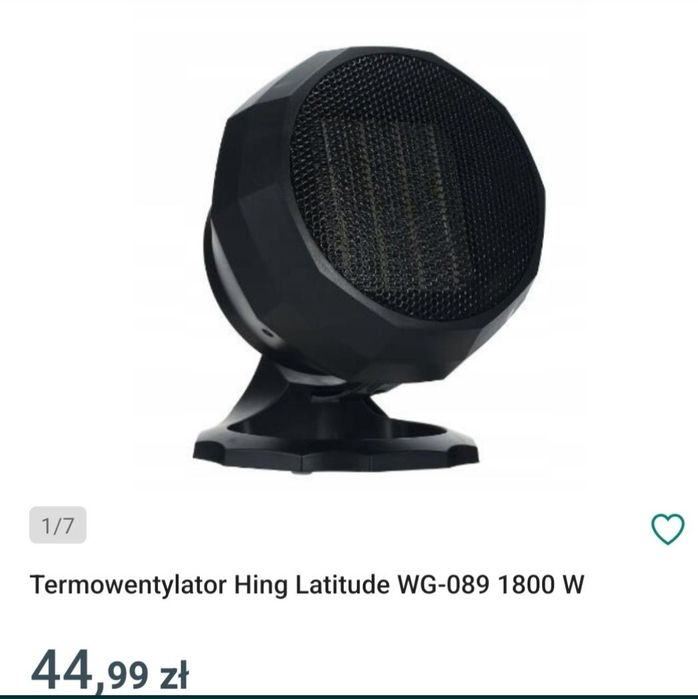This screenshot has height=699, width=698.
Task: Add the Hing Latitude heater to favorites
Action: 667,528
